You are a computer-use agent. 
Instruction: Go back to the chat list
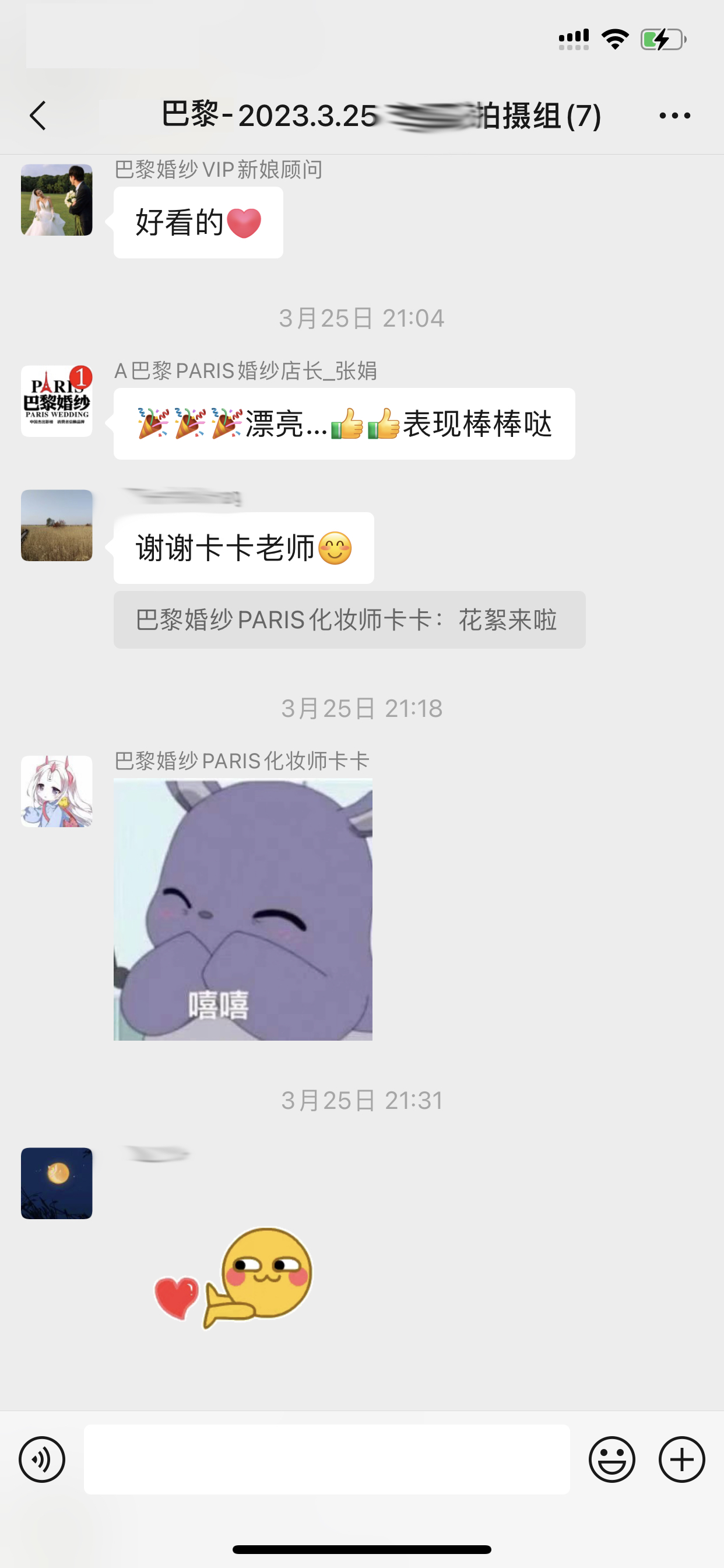[x=38, y=116]
